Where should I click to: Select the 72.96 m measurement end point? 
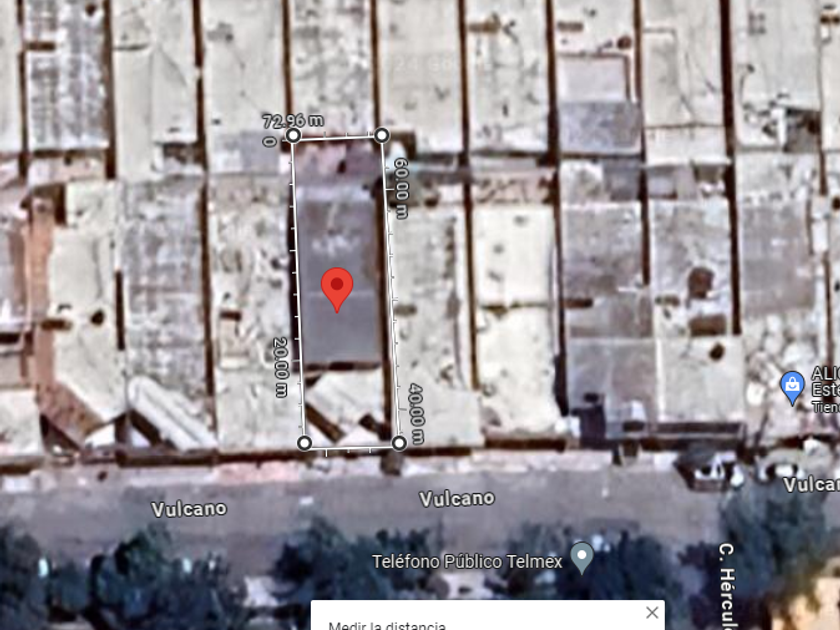click(293, 135)
